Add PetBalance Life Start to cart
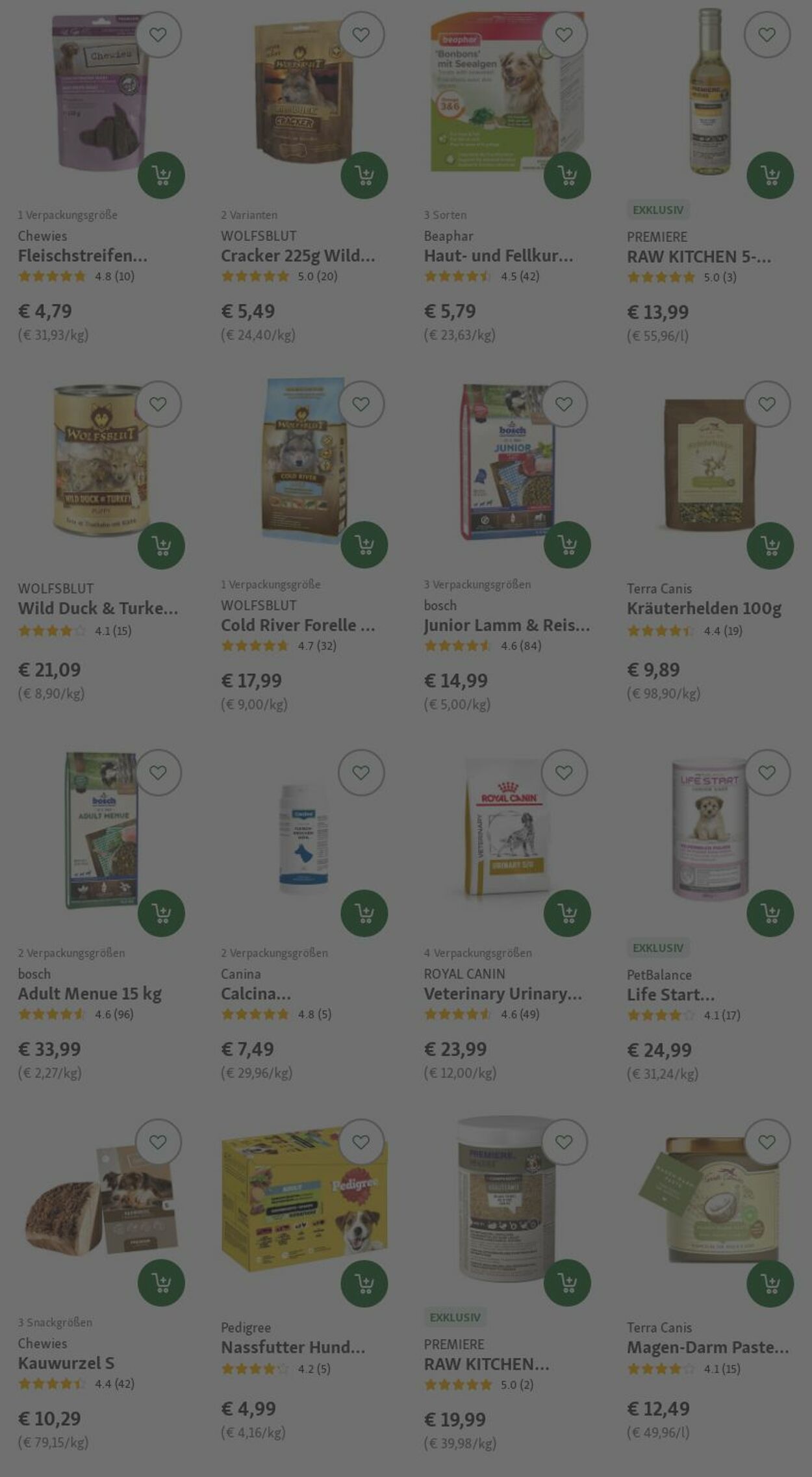Screen dimensions: 812x1477 [770, 913]
